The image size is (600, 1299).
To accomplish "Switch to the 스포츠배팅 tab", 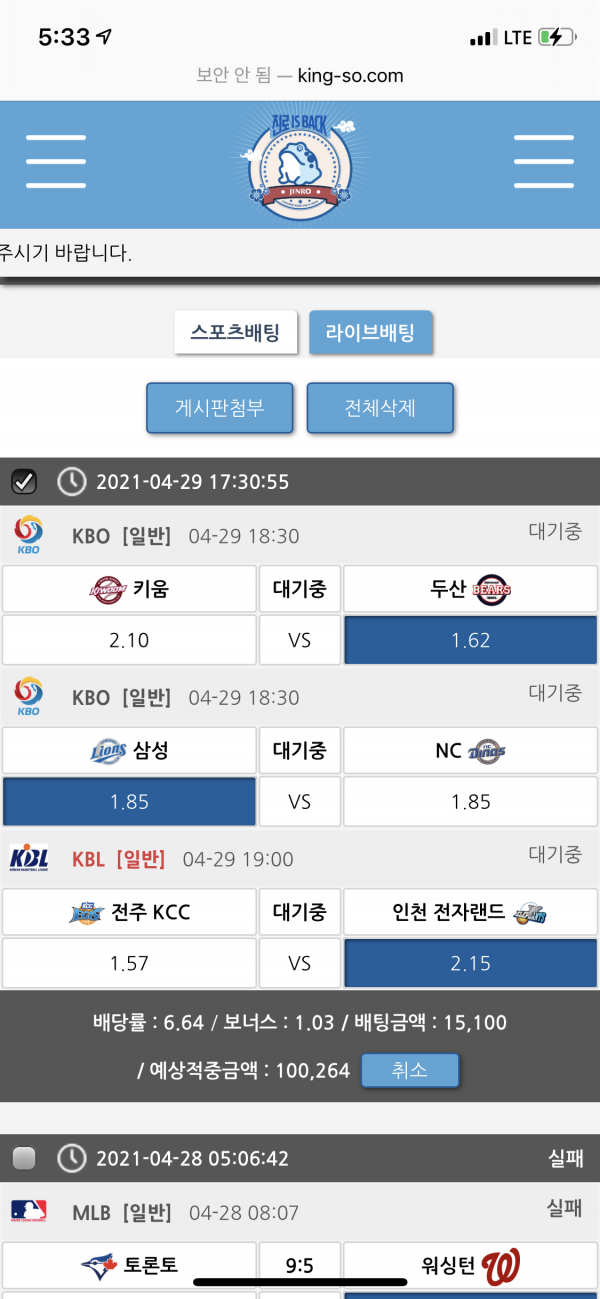I will tap(236, 333).
